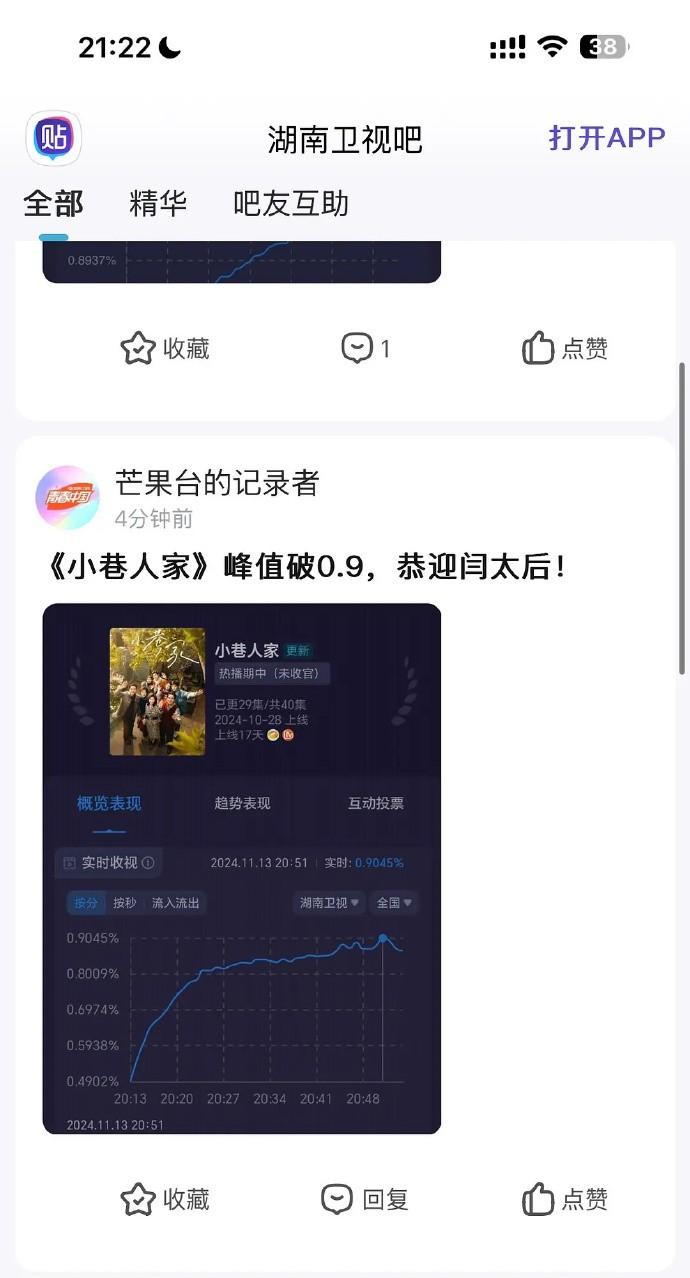This screenshot has width=690, height=1278.
Task: View the 小巷人家 ratings chart image
Action: (242, 868)
